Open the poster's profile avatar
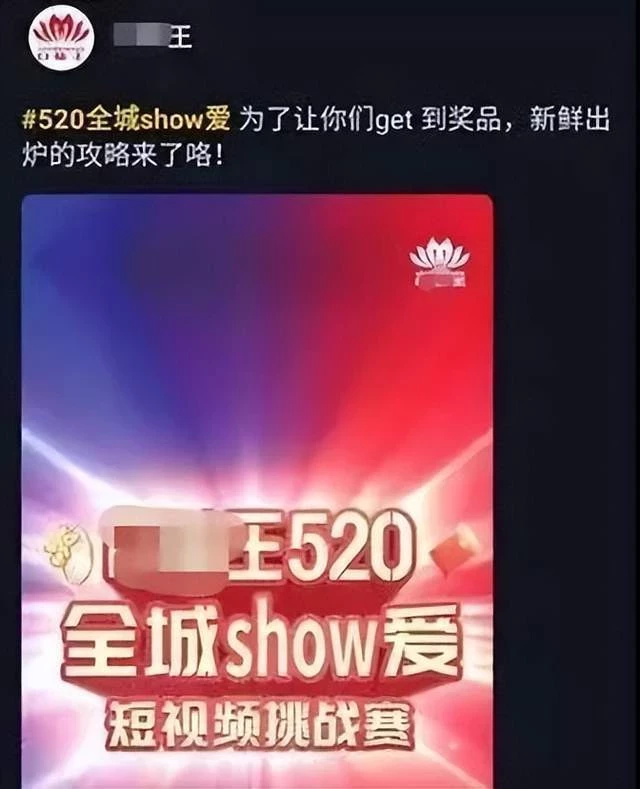Screen dimensions: 640x789 tap(61, 37)
